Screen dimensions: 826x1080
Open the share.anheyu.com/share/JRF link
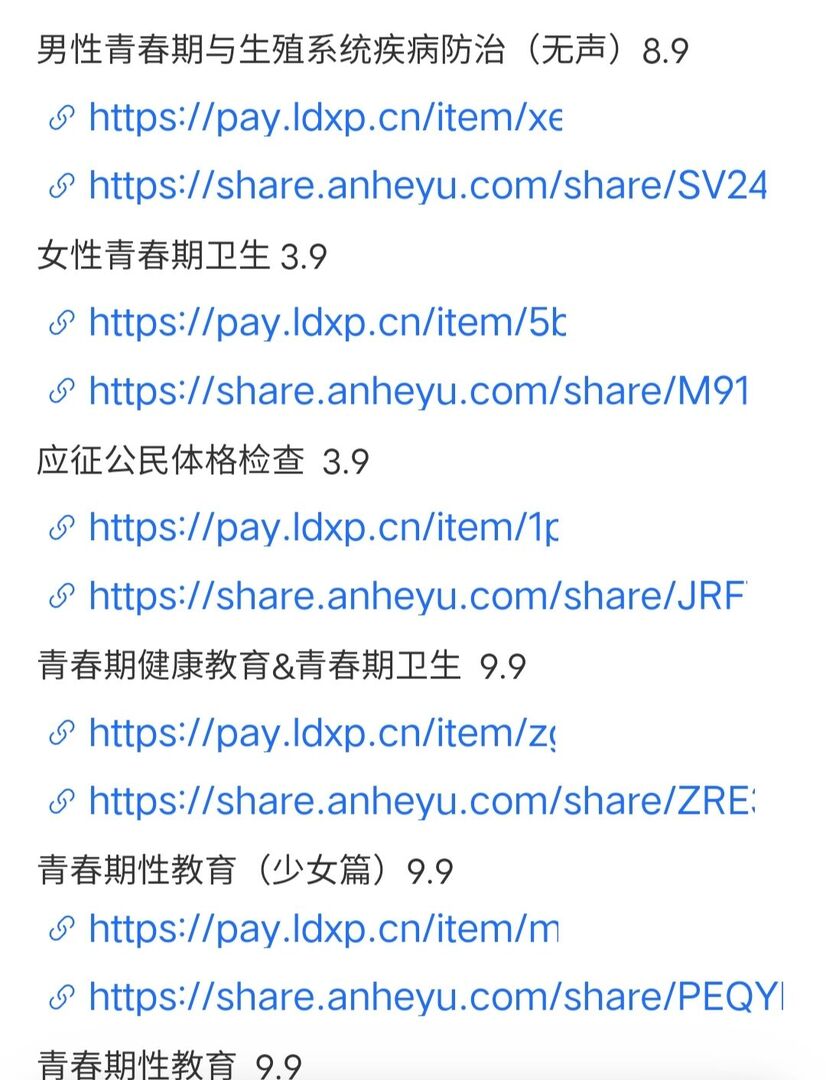(417, 596)
